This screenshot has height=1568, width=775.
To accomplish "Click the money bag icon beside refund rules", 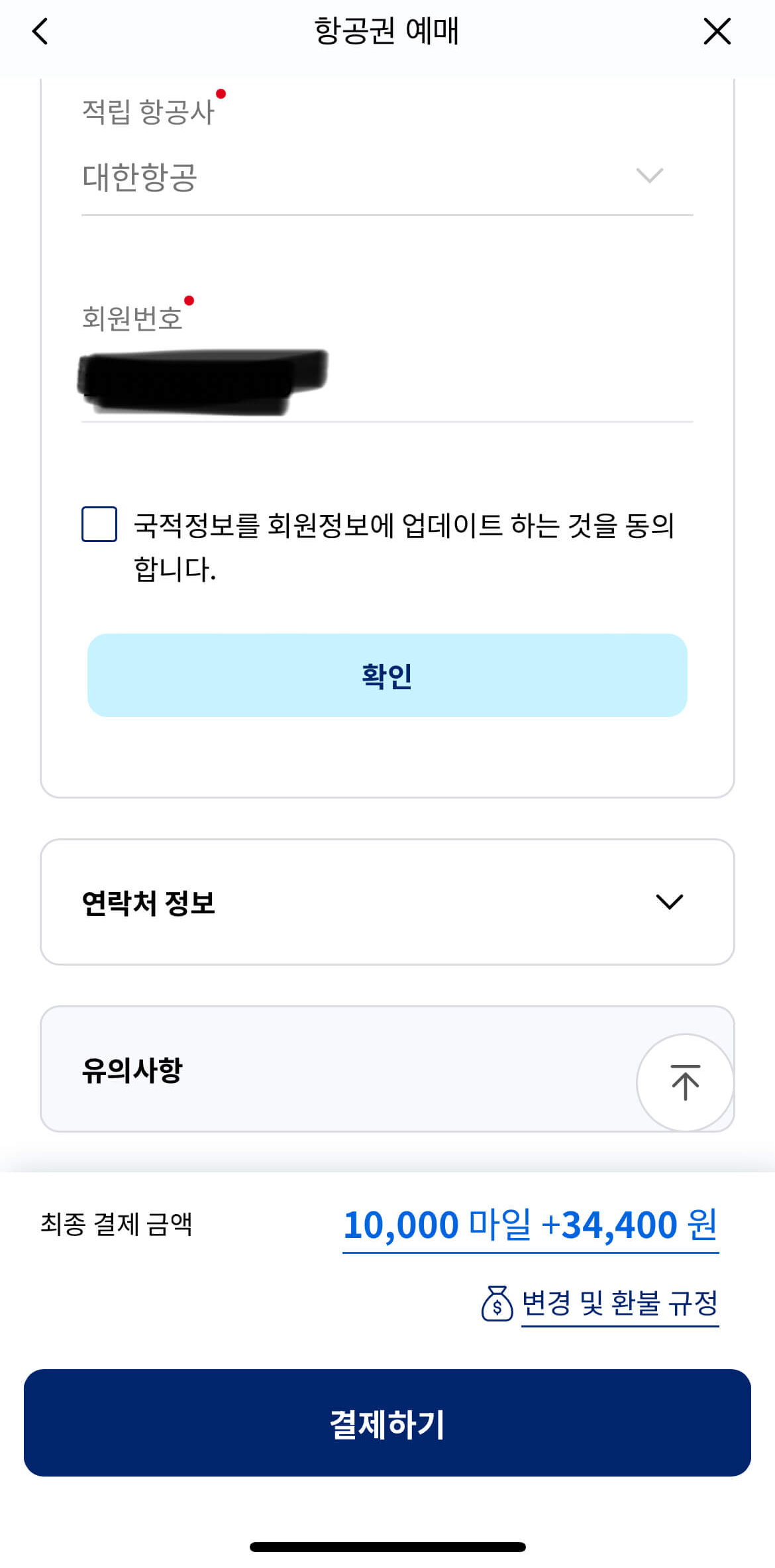I will pos(496,1303).
